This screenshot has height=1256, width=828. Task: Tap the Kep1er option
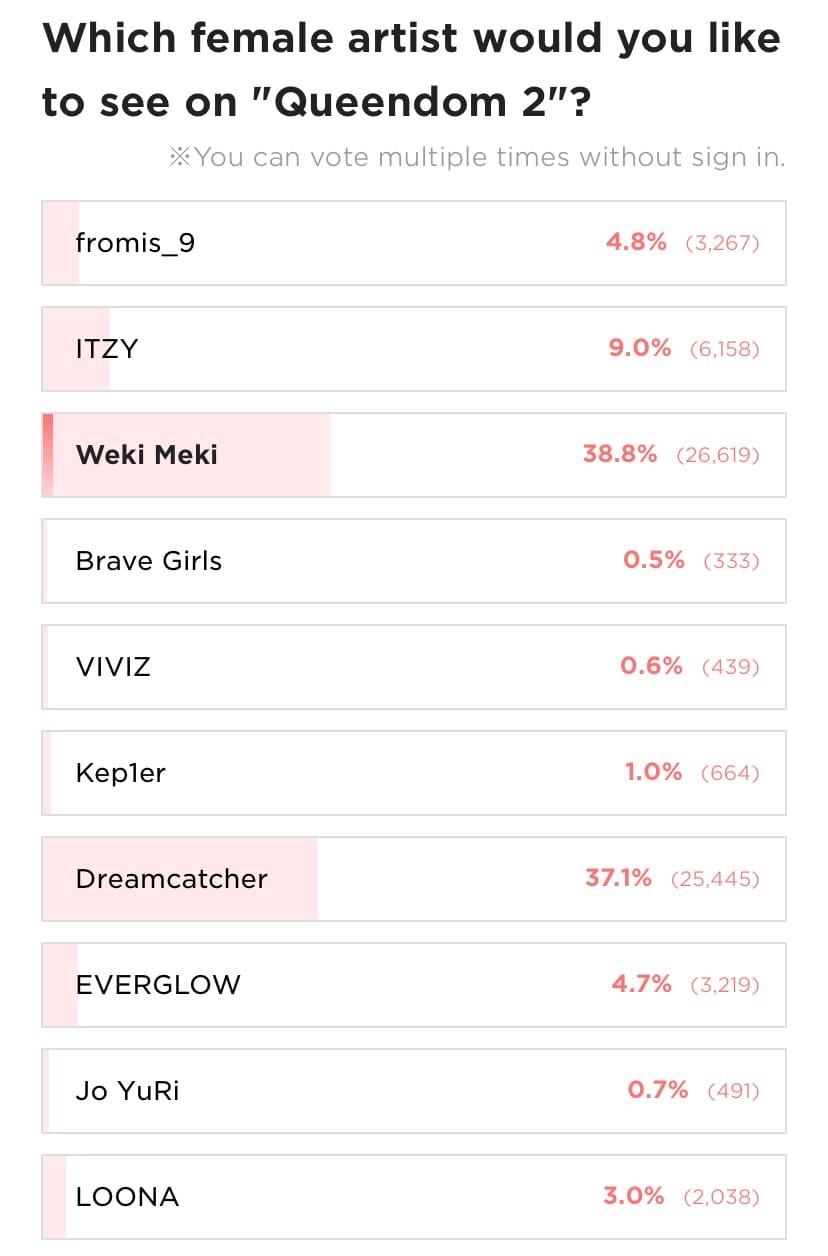(413, 773)
